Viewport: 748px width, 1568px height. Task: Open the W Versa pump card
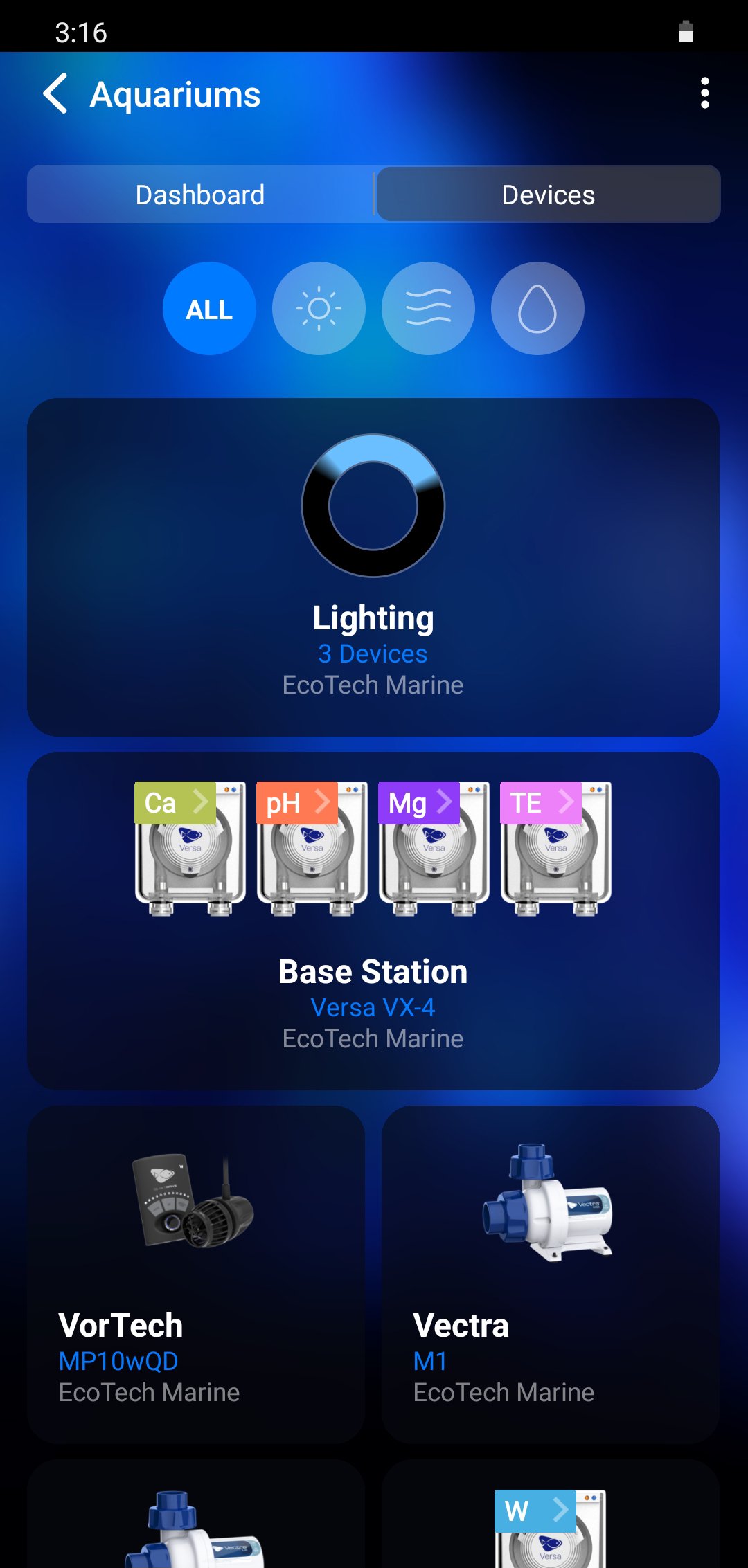click(550, 1523)
